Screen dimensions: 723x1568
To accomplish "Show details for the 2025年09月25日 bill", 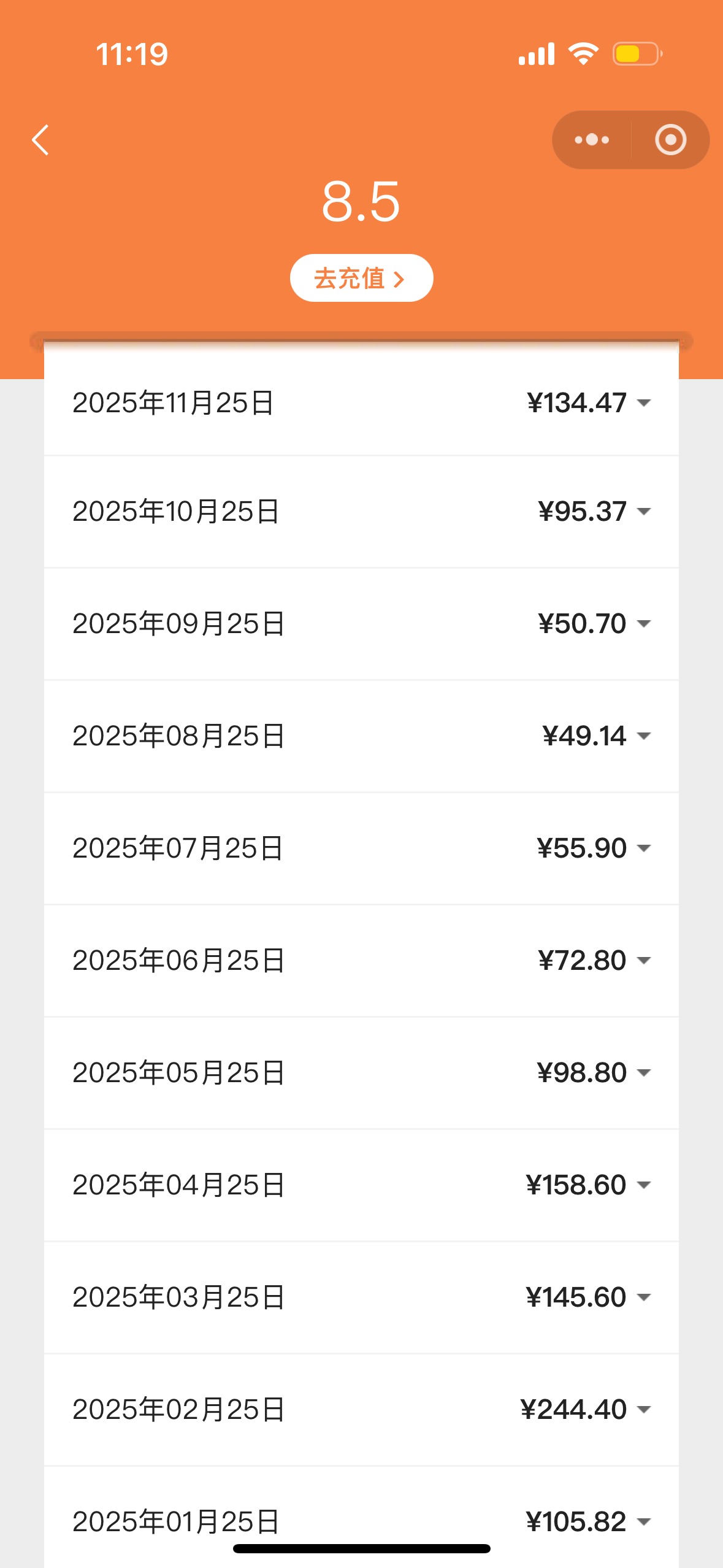I will click(x=643, y=624).
